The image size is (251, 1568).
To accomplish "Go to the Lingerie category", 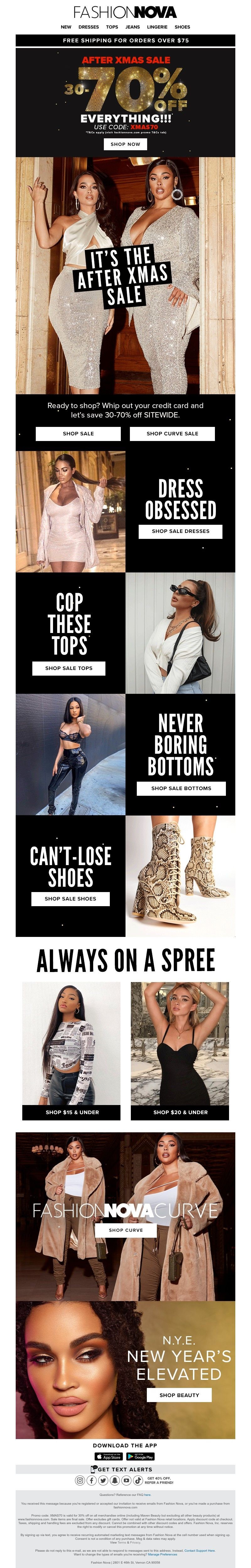I will click(157, 27).
